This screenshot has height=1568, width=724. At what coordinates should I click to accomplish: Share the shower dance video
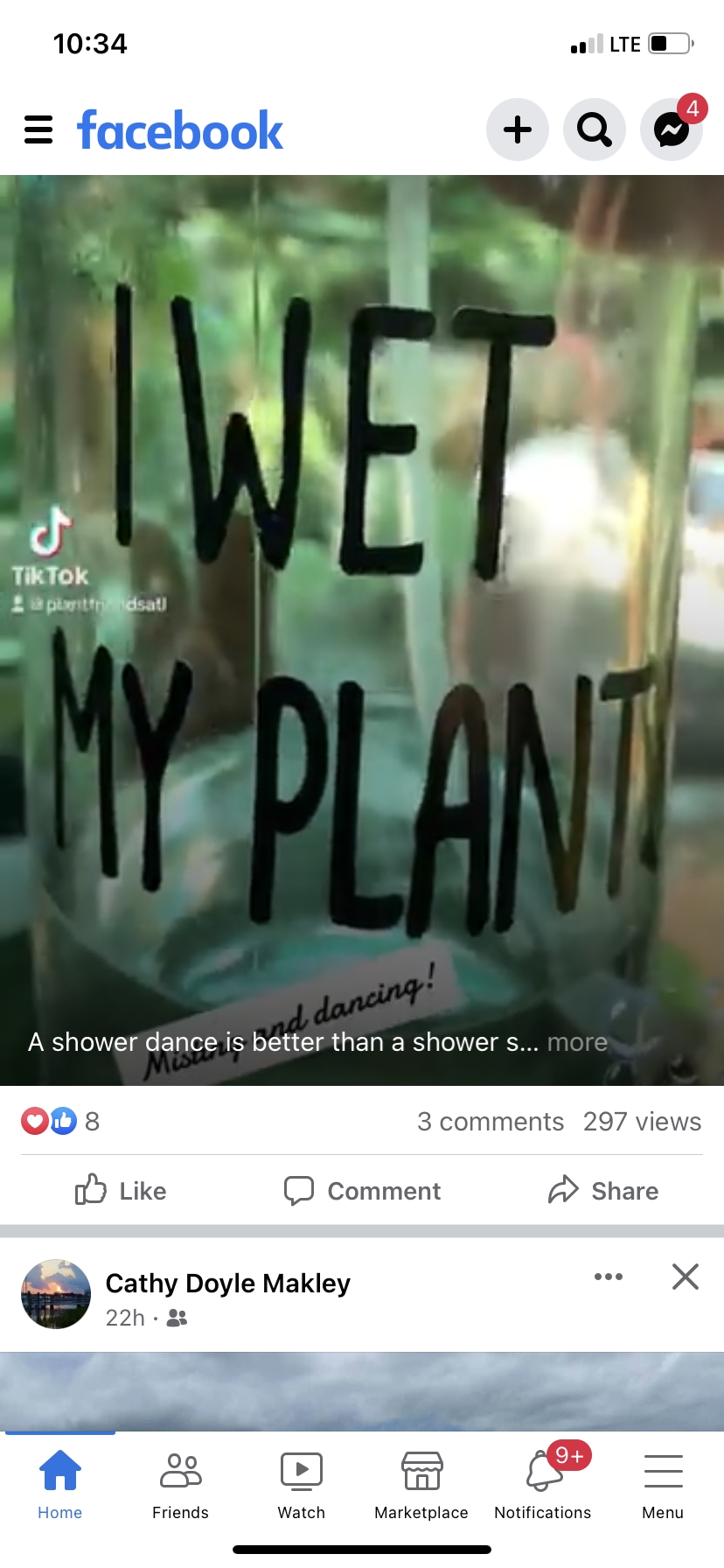(x=603, y=1191)
